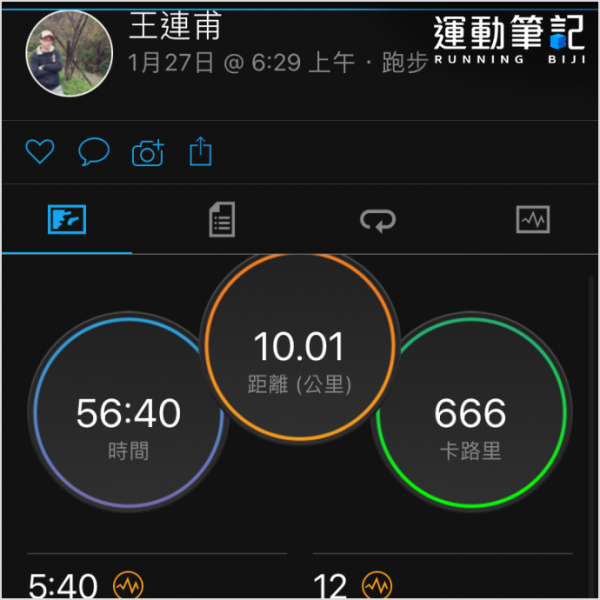
Task: Add a photo to the activity
Action: click(147, 153)
